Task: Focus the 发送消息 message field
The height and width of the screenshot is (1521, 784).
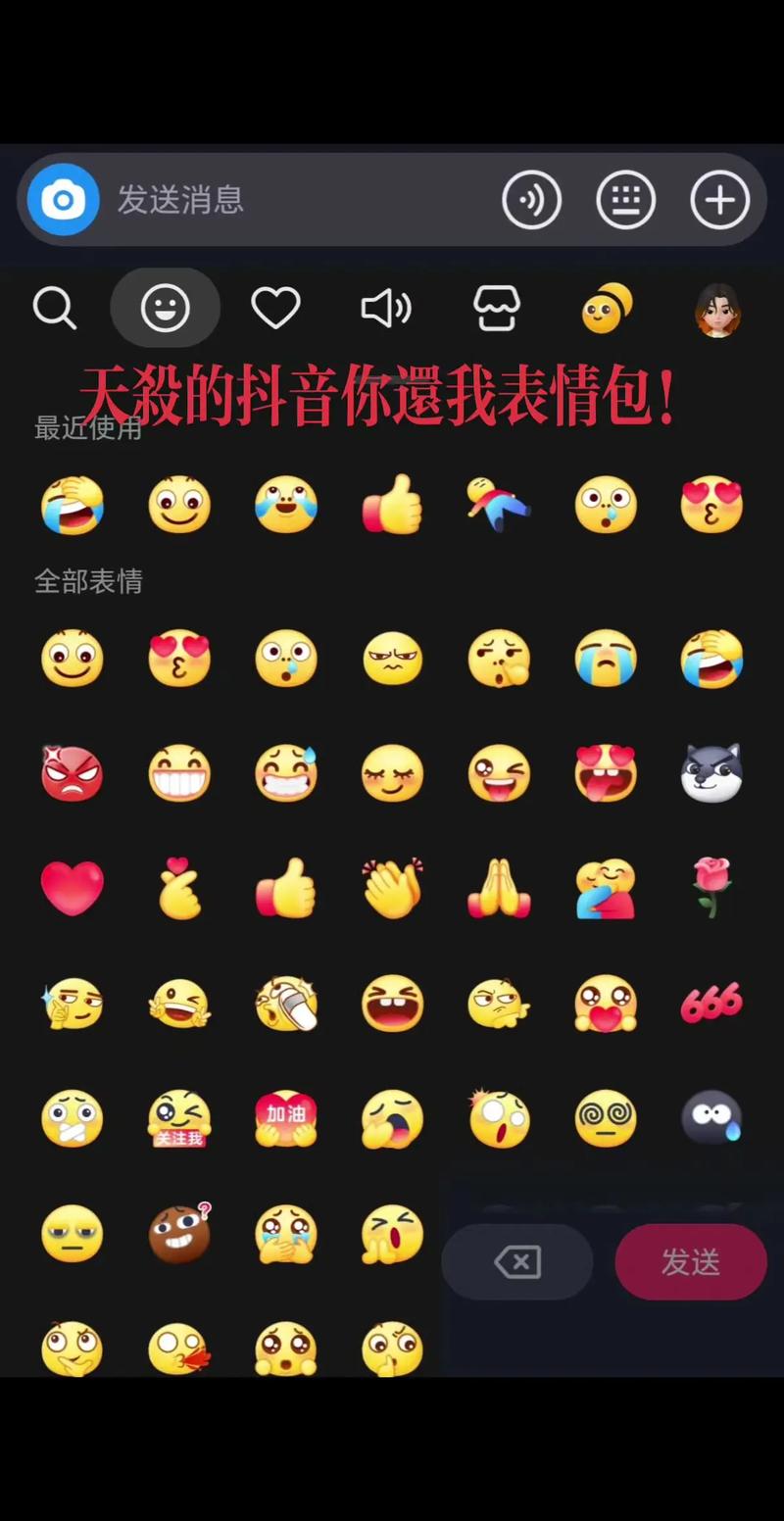Action: point(294,200)
